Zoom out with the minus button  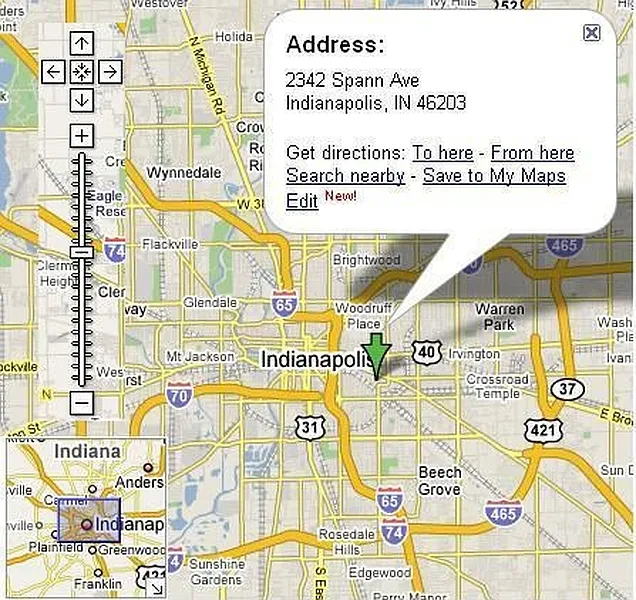(82, 403)
